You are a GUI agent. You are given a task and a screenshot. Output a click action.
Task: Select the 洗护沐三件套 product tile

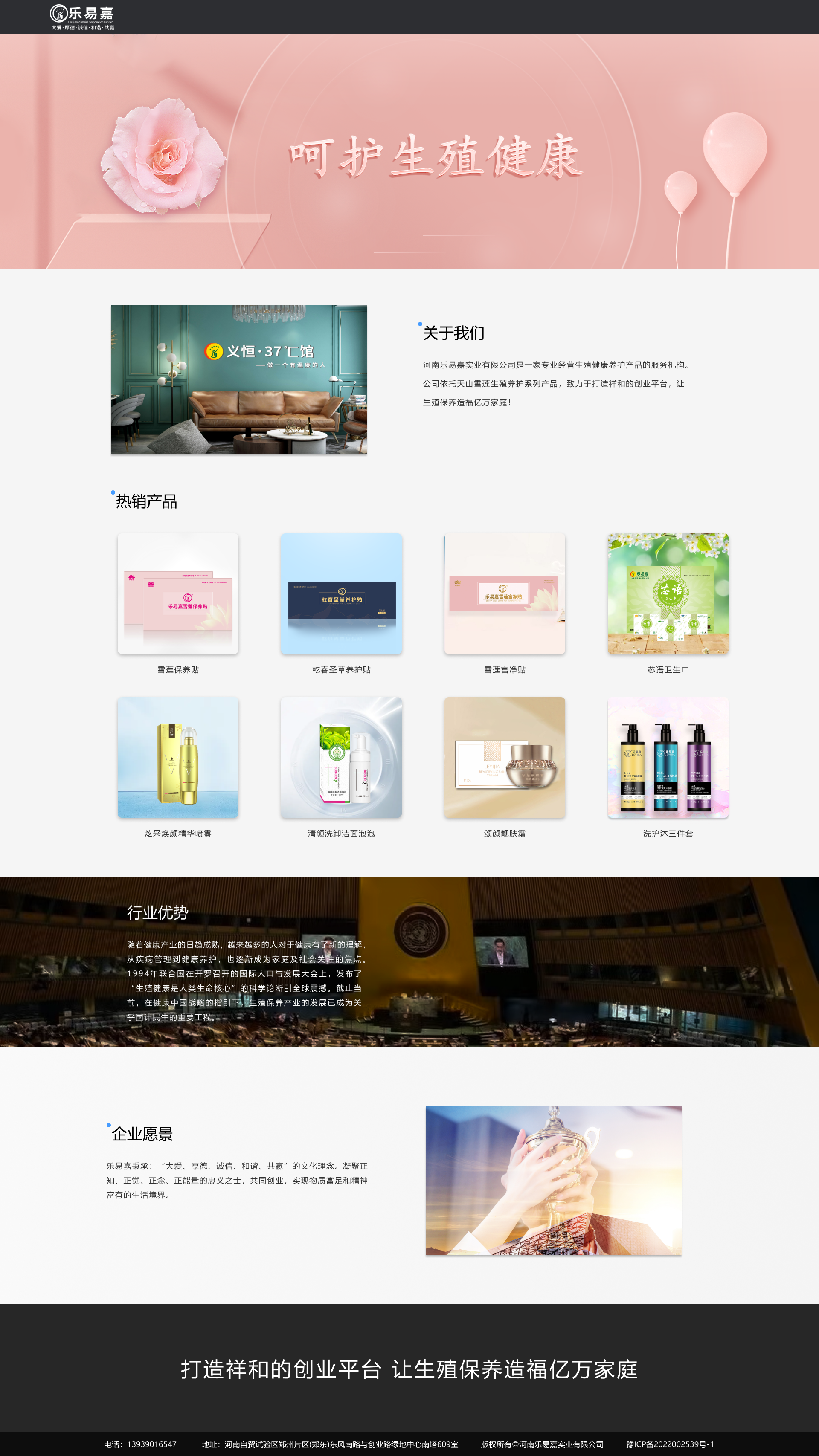tap(668, 757)
